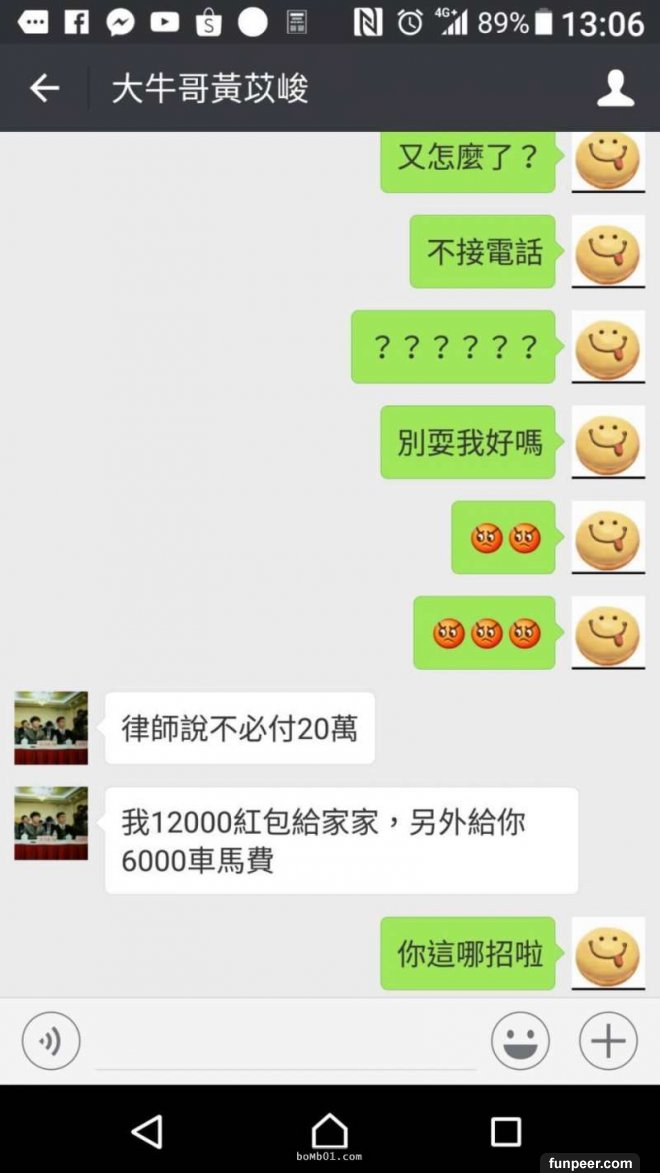The width and height of the screenshot is (660, 1173).
Task: Open the plus attachment menu
Action: (608, 1041)
